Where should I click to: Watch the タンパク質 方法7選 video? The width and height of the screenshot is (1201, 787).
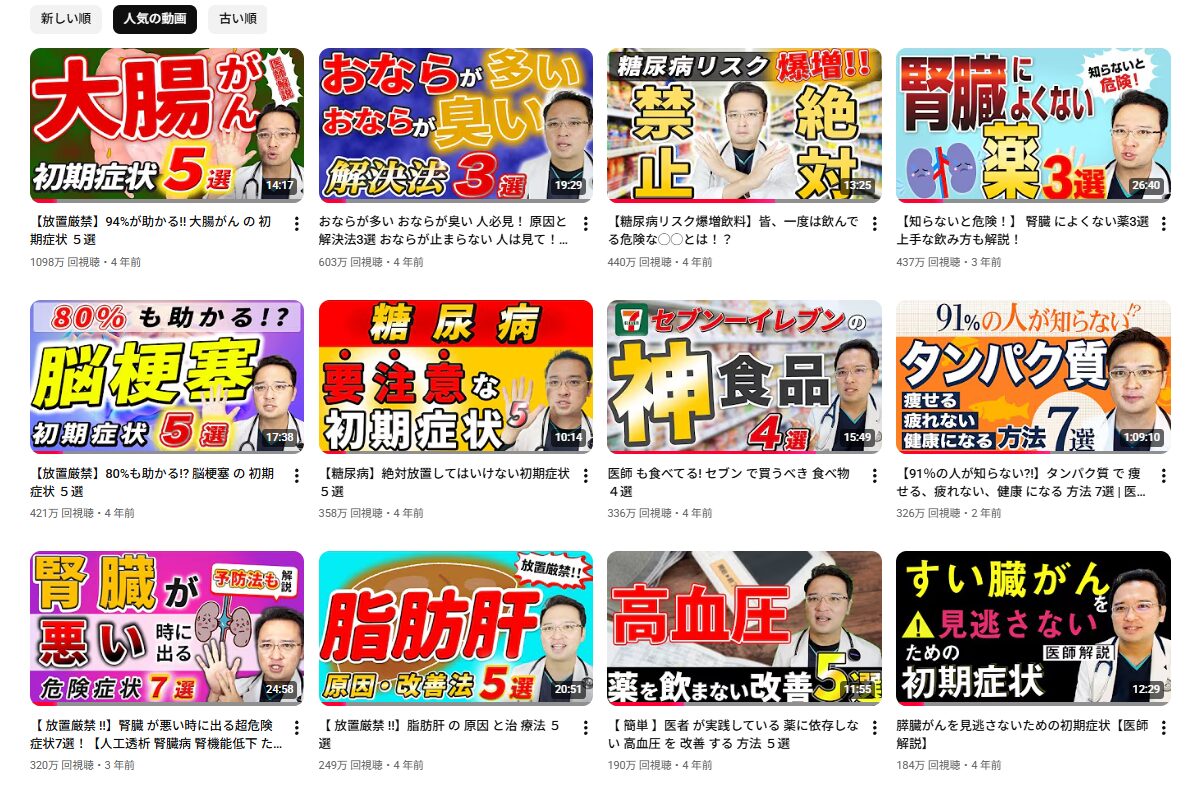click(1033, 376)
